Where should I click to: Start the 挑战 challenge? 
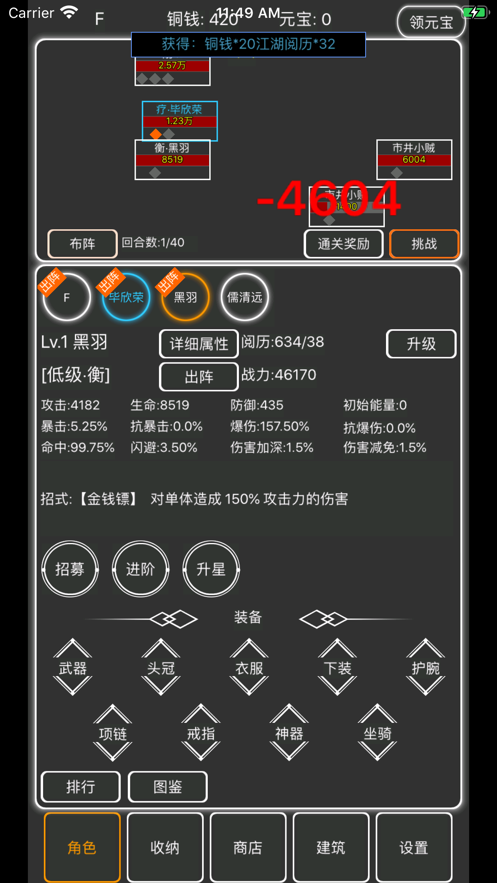pyautogui.click(x=424, y=244)
